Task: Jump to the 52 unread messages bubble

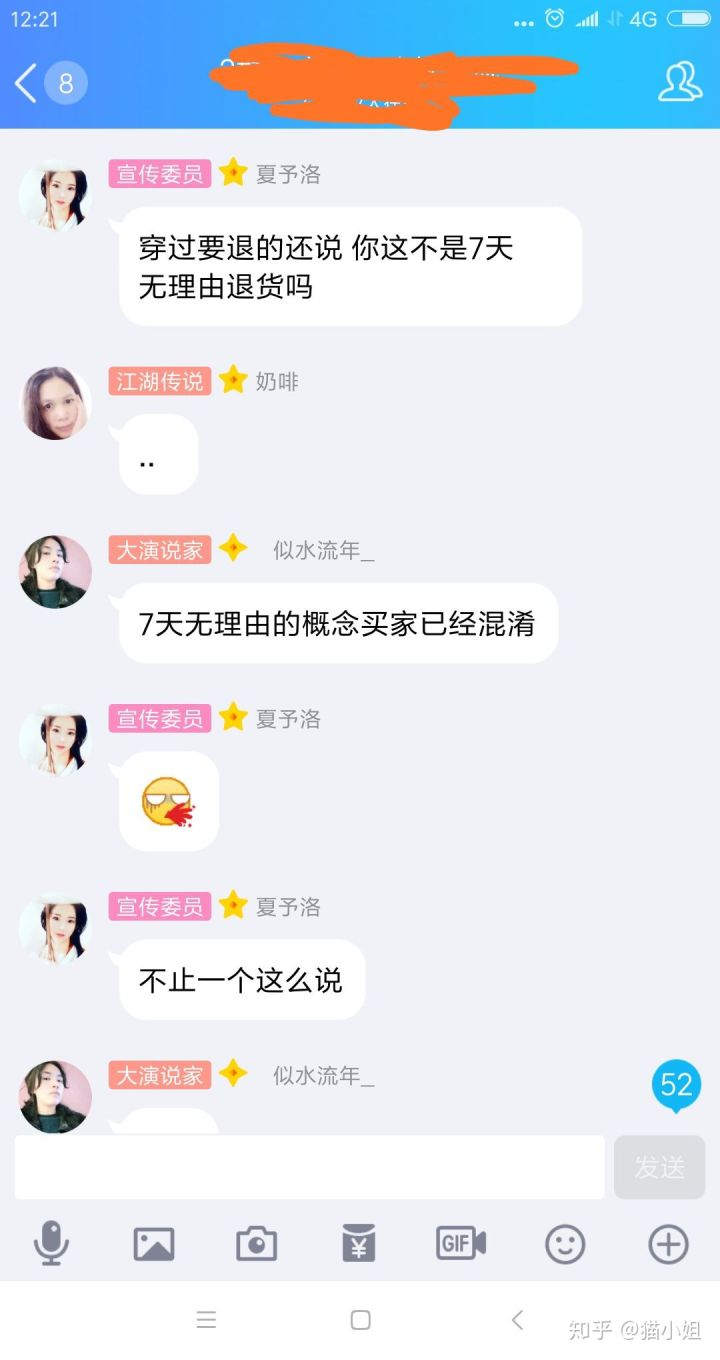Action: pos(676,1086)
